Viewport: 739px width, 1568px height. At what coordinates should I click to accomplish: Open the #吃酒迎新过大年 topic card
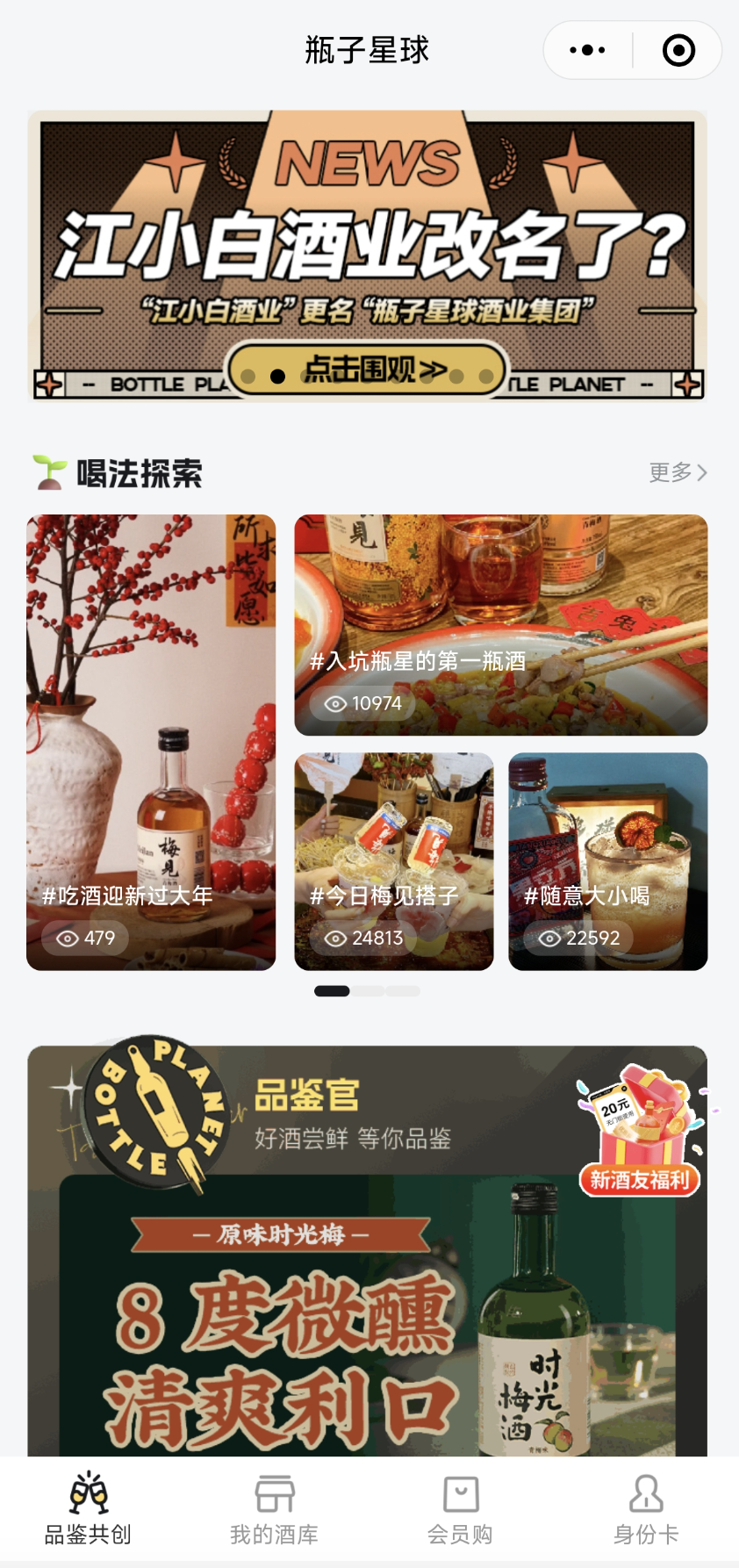click(x=151, y=742)
